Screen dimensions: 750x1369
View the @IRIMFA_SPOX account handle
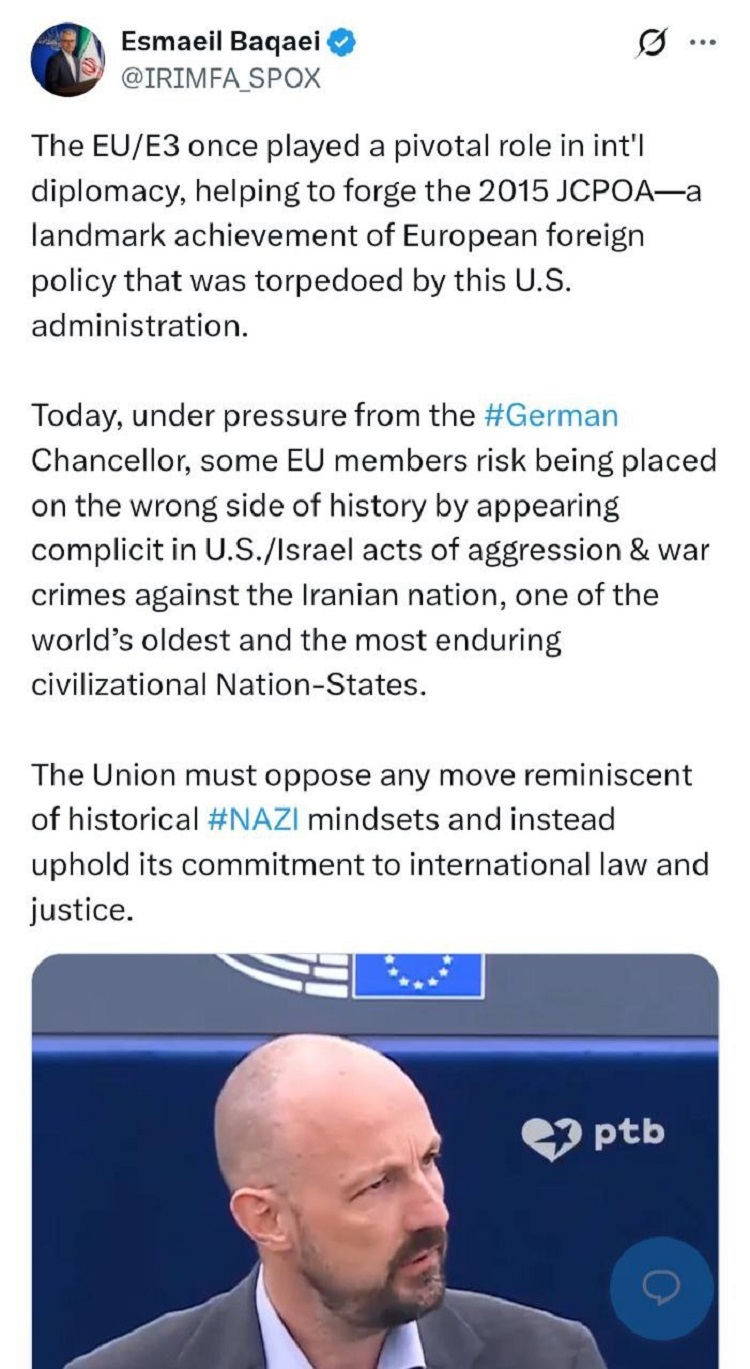coord(220,78)
